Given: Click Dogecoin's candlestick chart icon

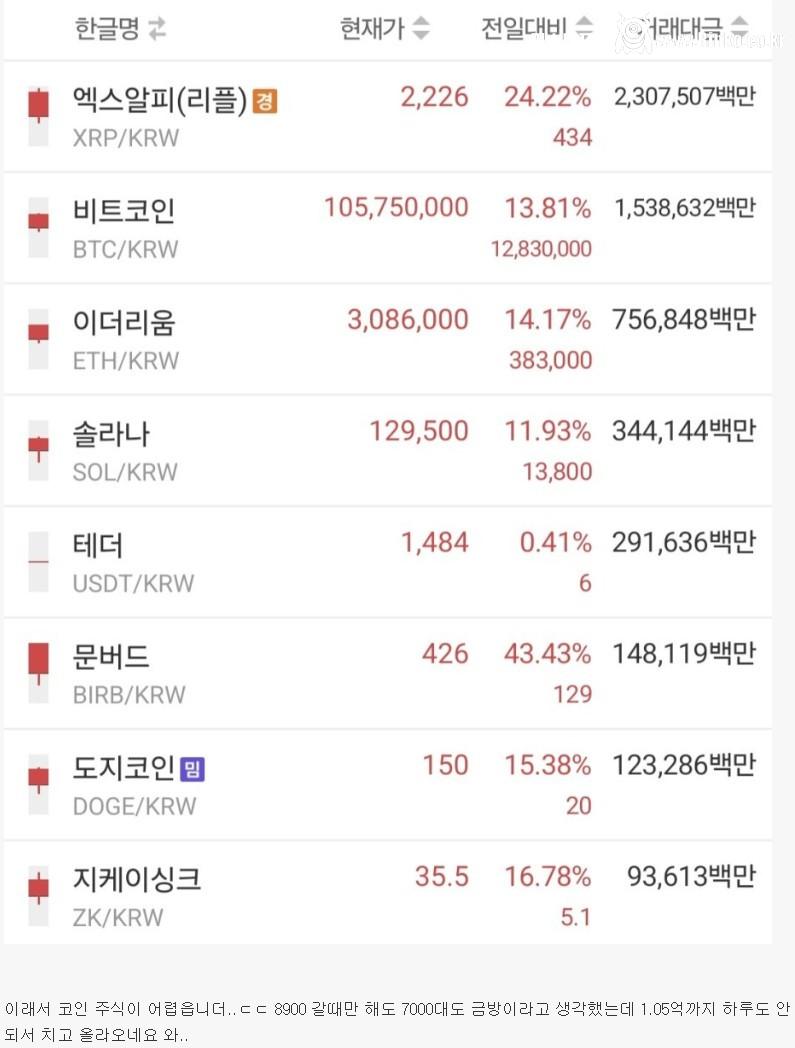Looking at the screenshot, I should (36, 782).
